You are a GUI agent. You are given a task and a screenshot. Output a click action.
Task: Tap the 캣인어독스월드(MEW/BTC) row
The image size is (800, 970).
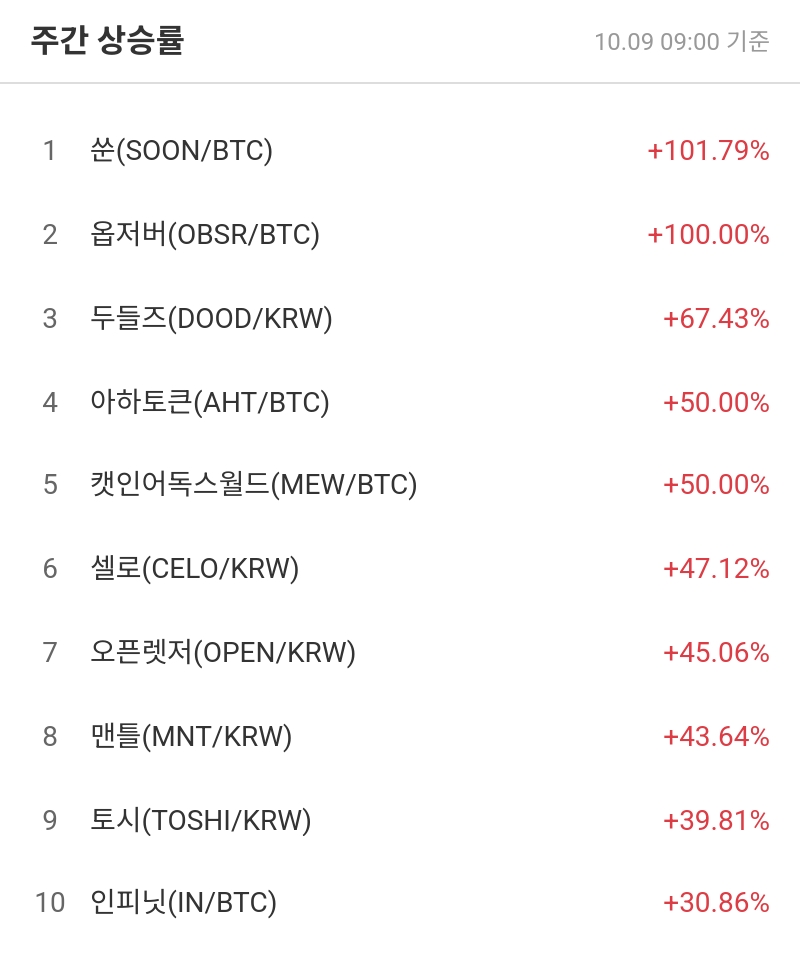253,485
